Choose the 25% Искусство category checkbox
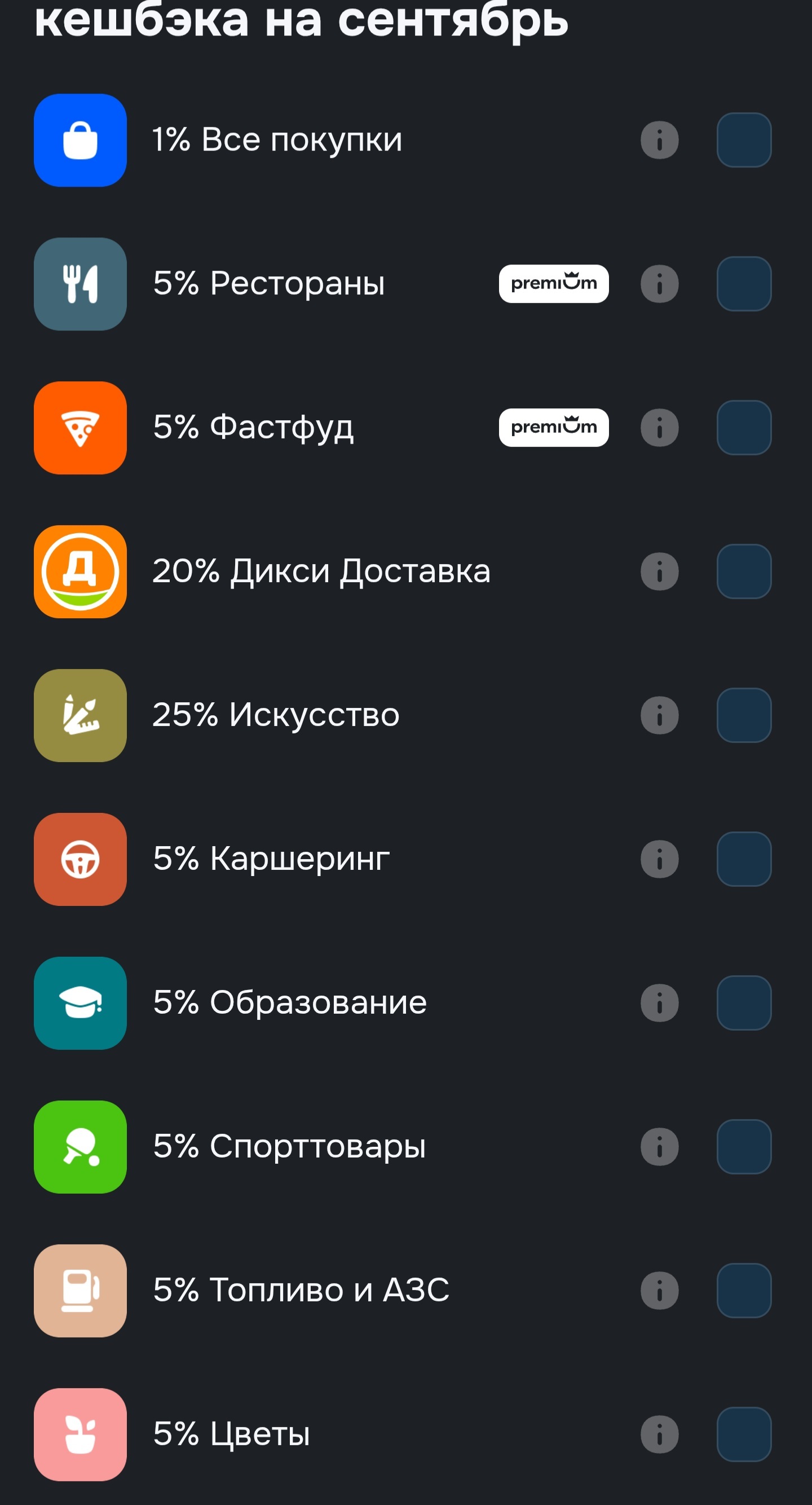 744,715
